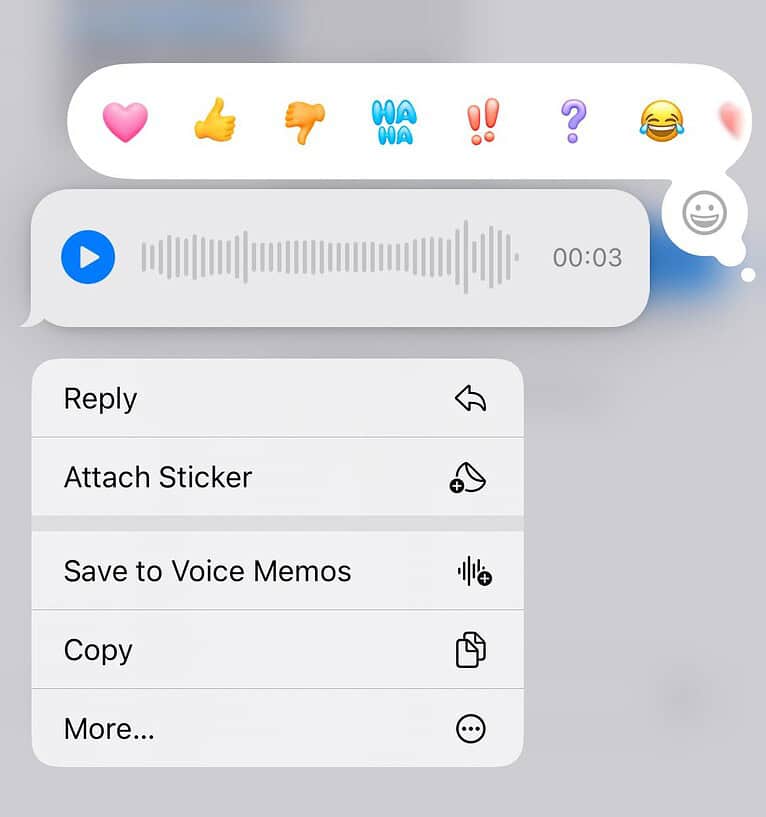Open the custom emoji reaction picker
Image resolution: width=766 pixels, height=817 pixels.
pos(706,213)
